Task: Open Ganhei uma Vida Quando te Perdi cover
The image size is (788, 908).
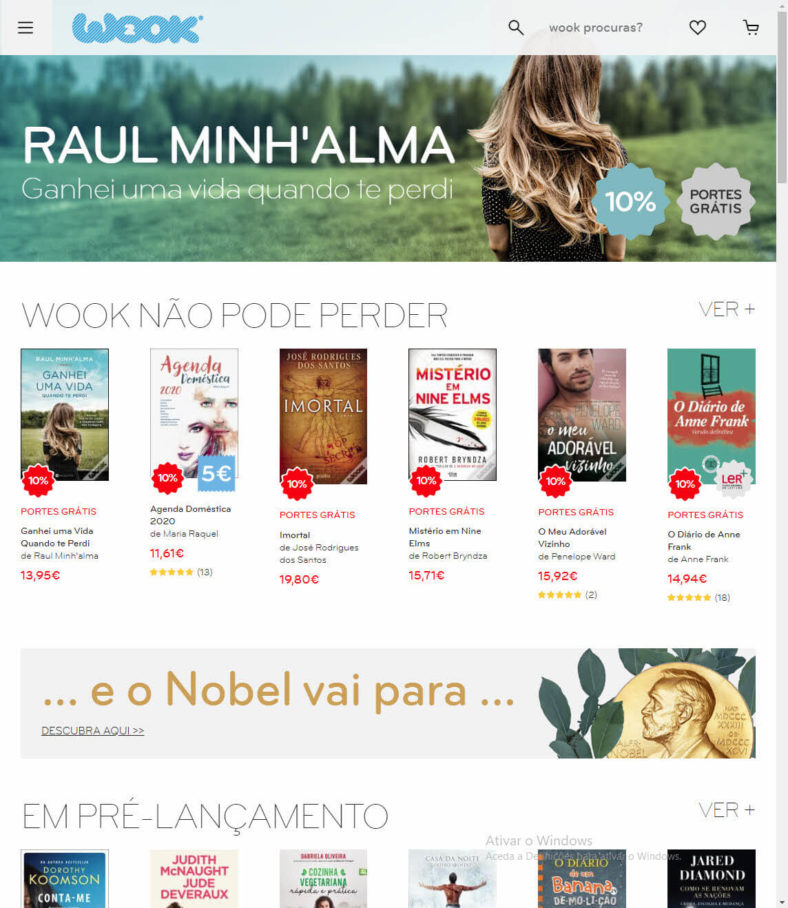Action: [x=64, y=415]
